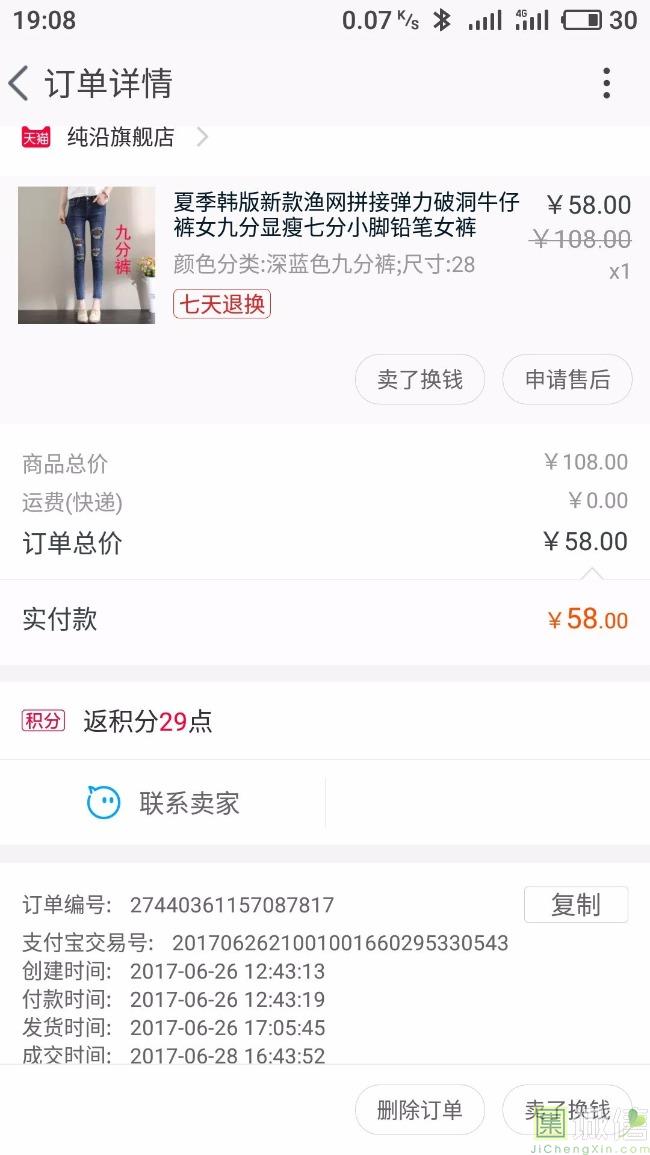Contact the seller via 联系卖家
650x1155 pixels.
pyautogui.click(x=164, y=803)
